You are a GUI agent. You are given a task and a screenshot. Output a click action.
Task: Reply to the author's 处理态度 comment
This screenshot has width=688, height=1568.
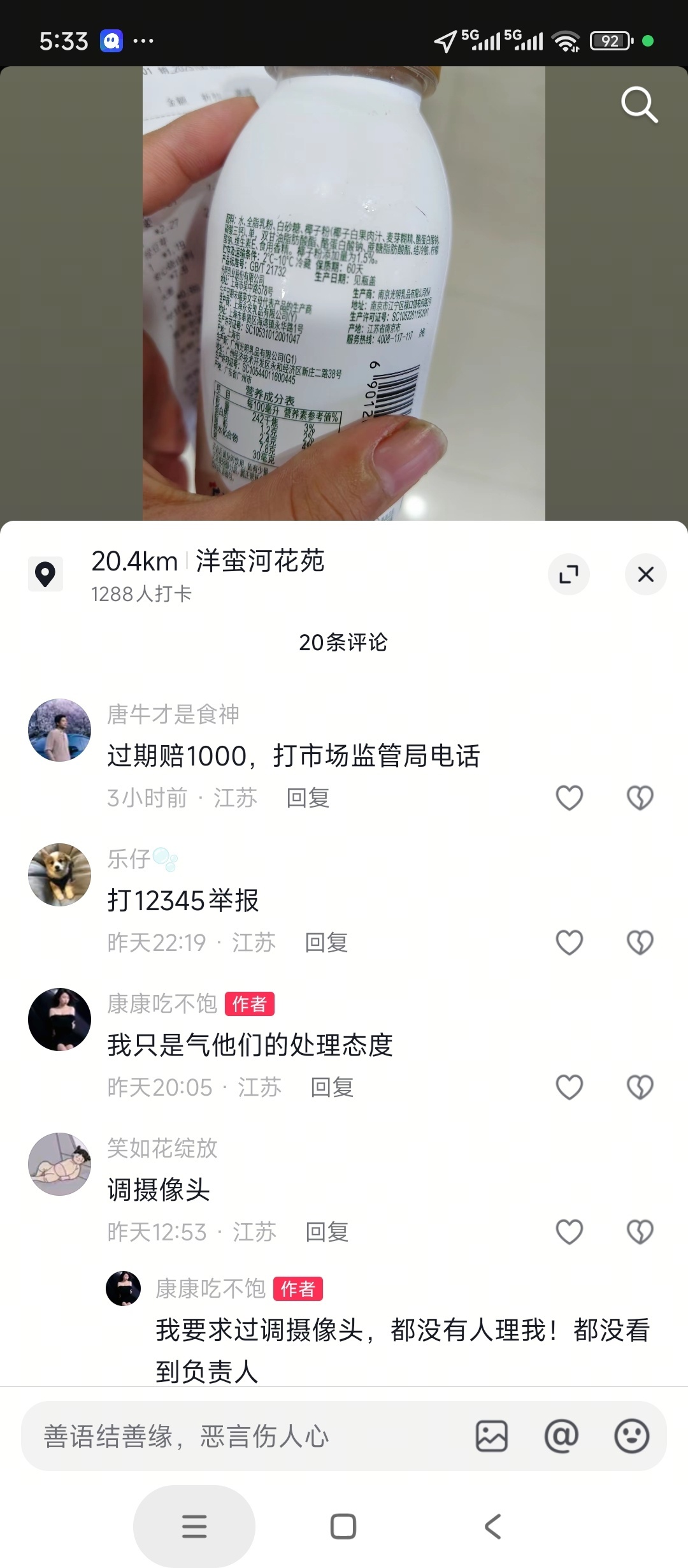[332, 1087]
